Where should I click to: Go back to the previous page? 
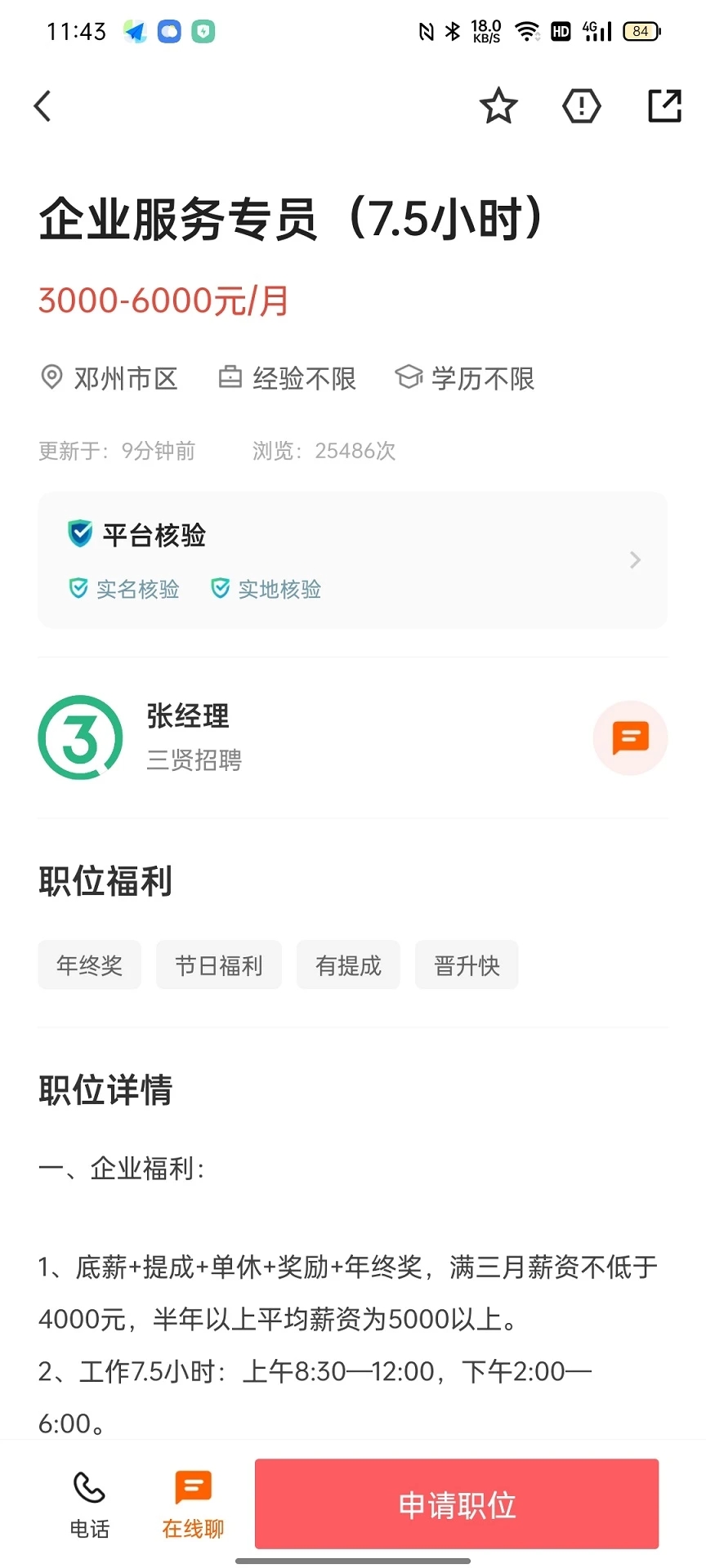tap(43, 106)
